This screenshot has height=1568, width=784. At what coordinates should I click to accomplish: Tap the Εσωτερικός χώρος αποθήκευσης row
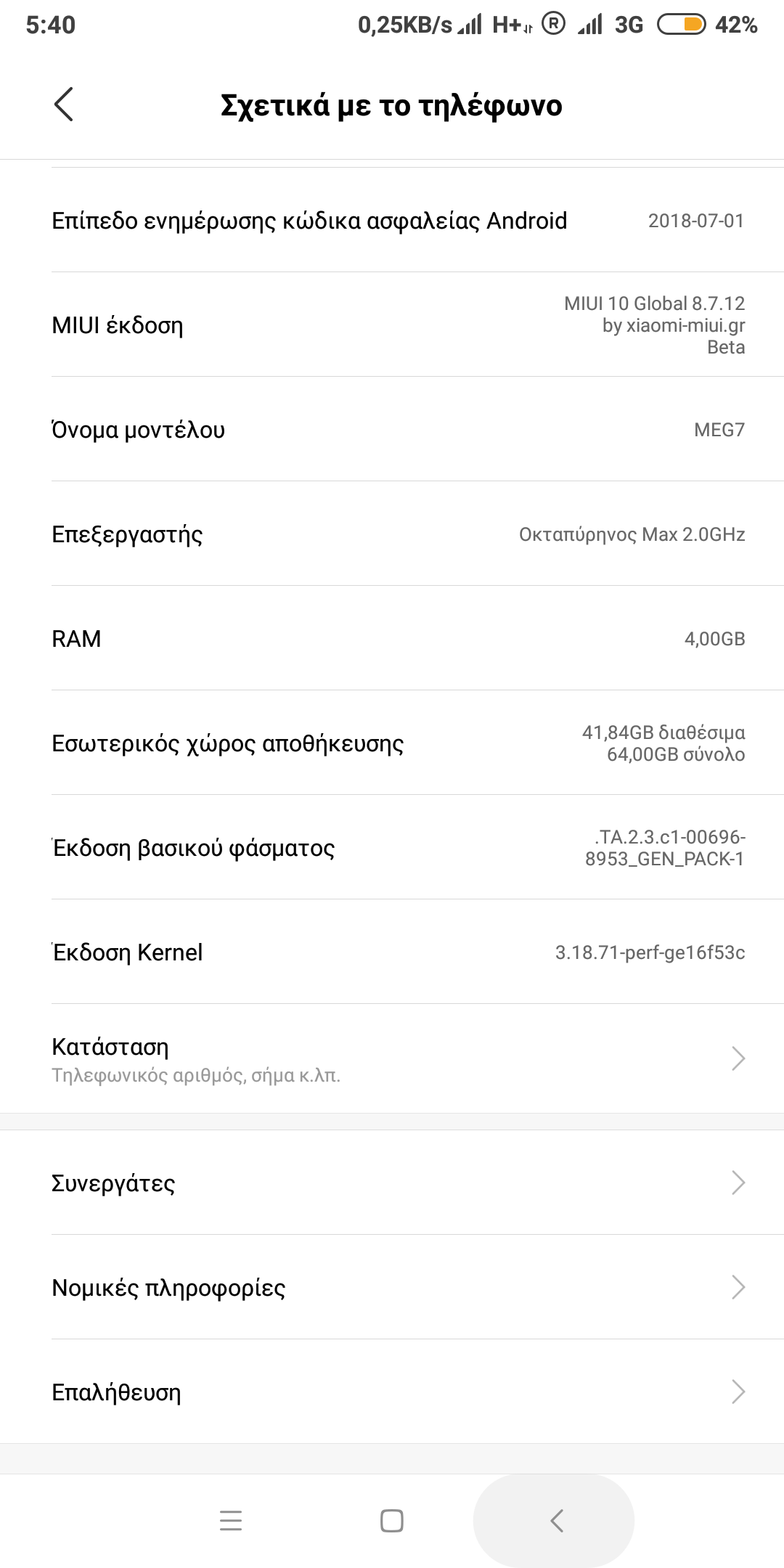pos(392,743)
